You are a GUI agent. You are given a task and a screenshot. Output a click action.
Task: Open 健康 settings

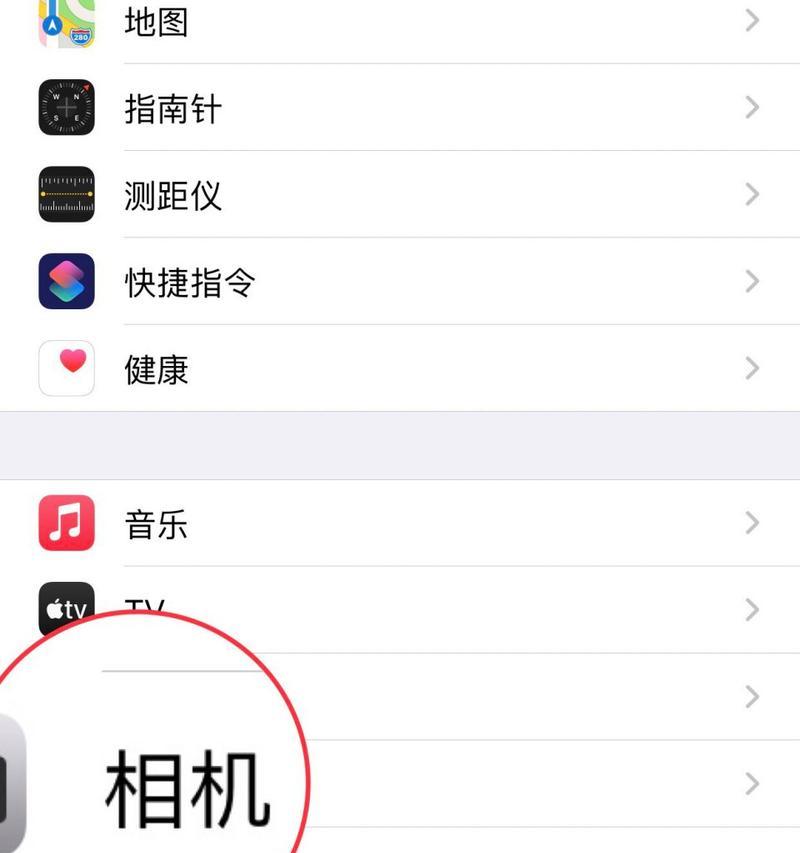point(400,369)
